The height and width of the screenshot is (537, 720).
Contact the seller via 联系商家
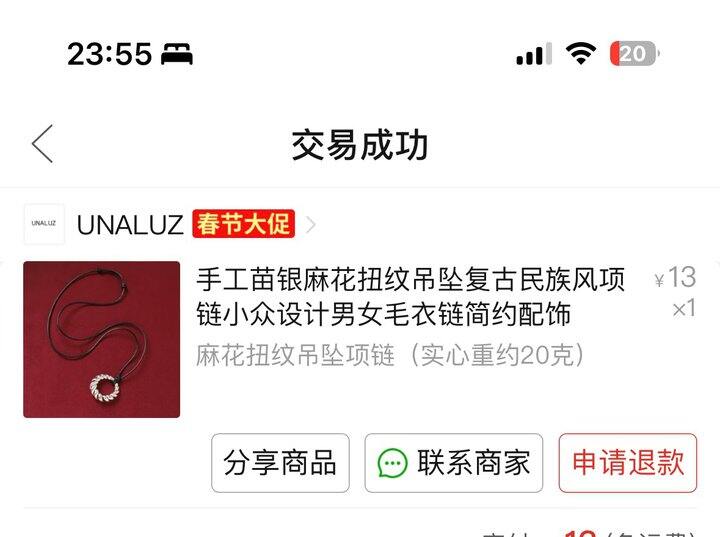(x=453, y=463)
